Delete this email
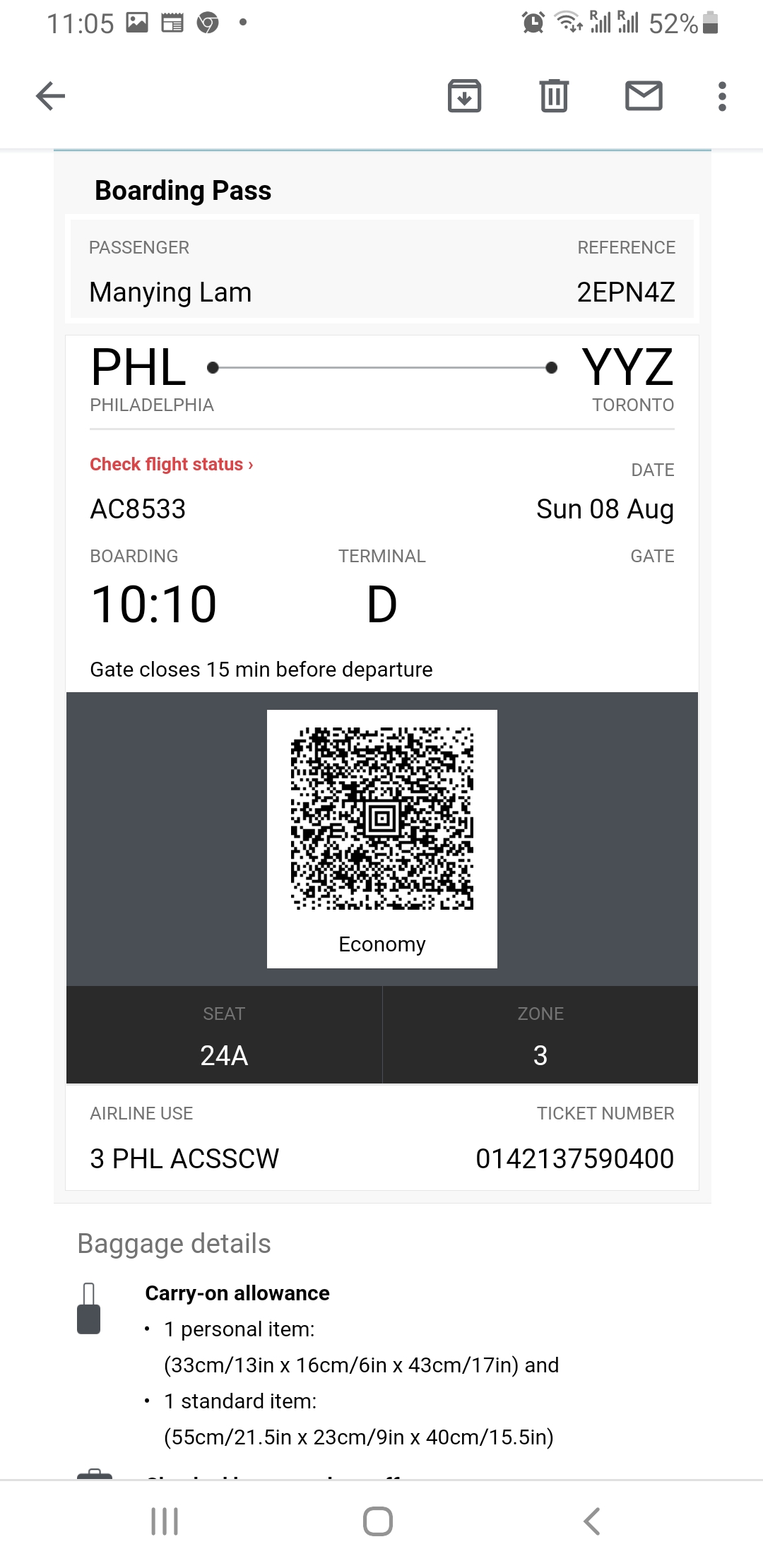 [554, 96]
